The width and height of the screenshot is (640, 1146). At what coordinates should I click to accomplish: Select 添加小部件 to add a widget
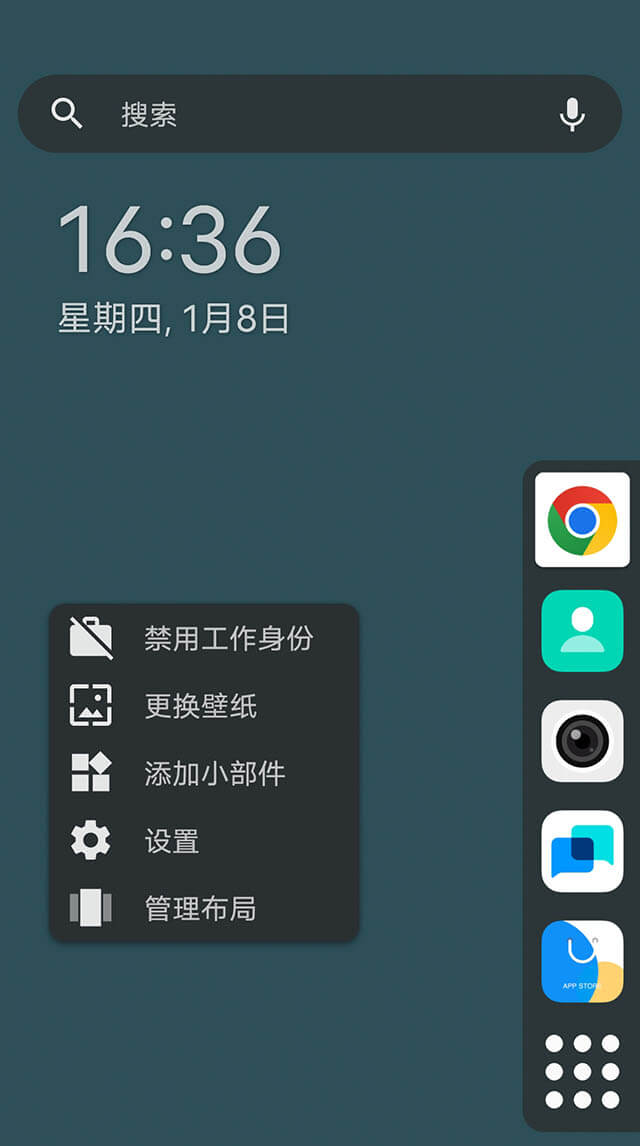[x=204, y=773]
